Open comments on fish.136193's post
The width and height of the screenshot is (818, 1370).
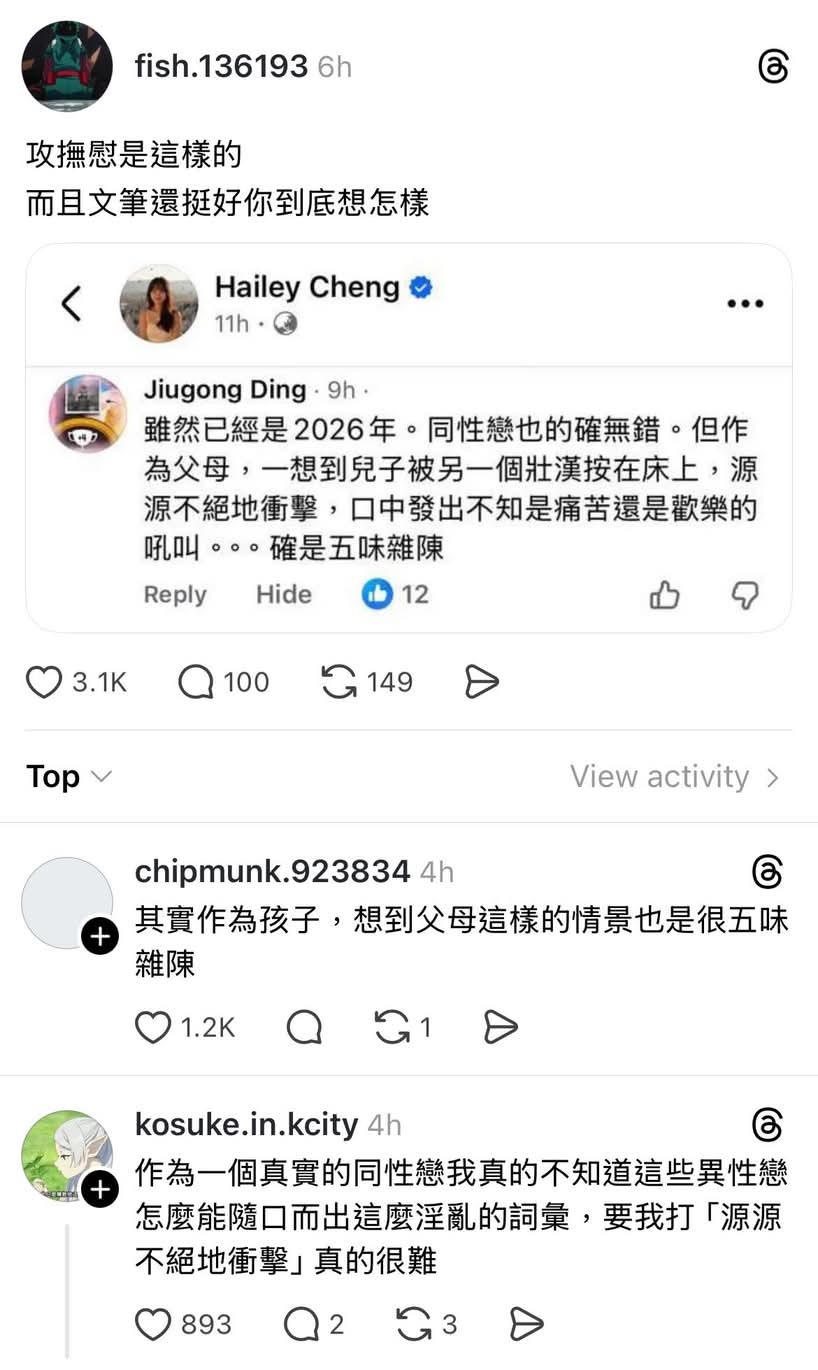(197, 683)
